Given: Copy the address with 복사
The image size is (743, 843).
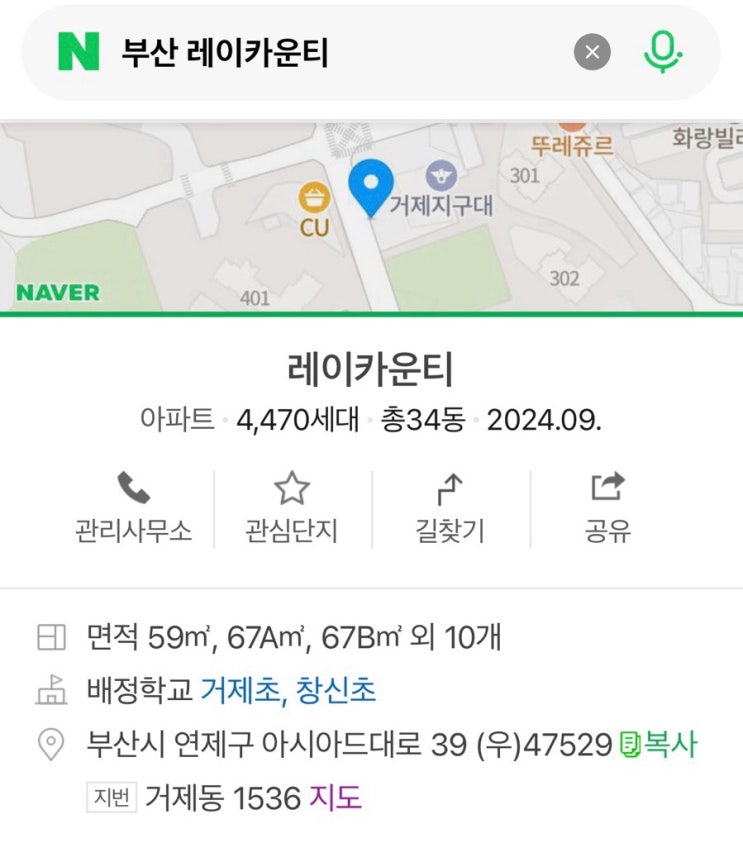Looking at the screenshot, I should (x=659, y=745).
